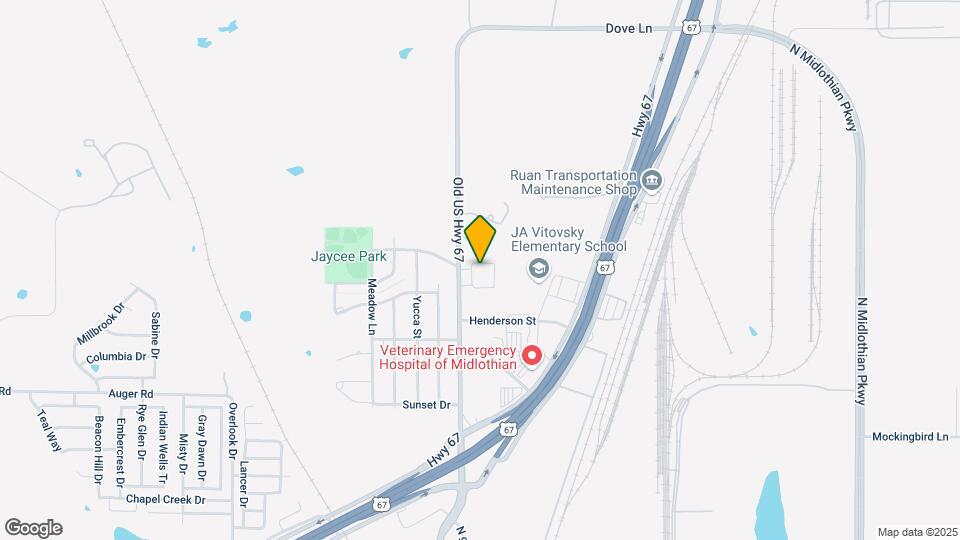Open Ruan Transportation Maintenance Shop pin
960x540 pixels.
pos(652,181)
